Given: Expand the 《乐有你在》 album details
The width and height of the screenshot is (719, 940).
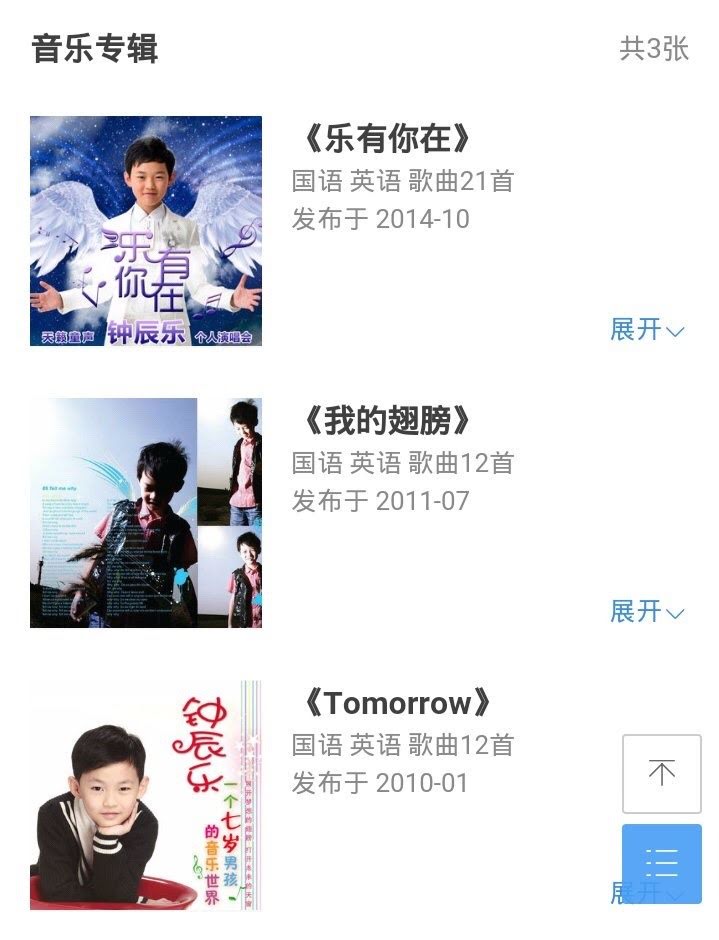Looking at the screenshot, I should coord(646,329).
